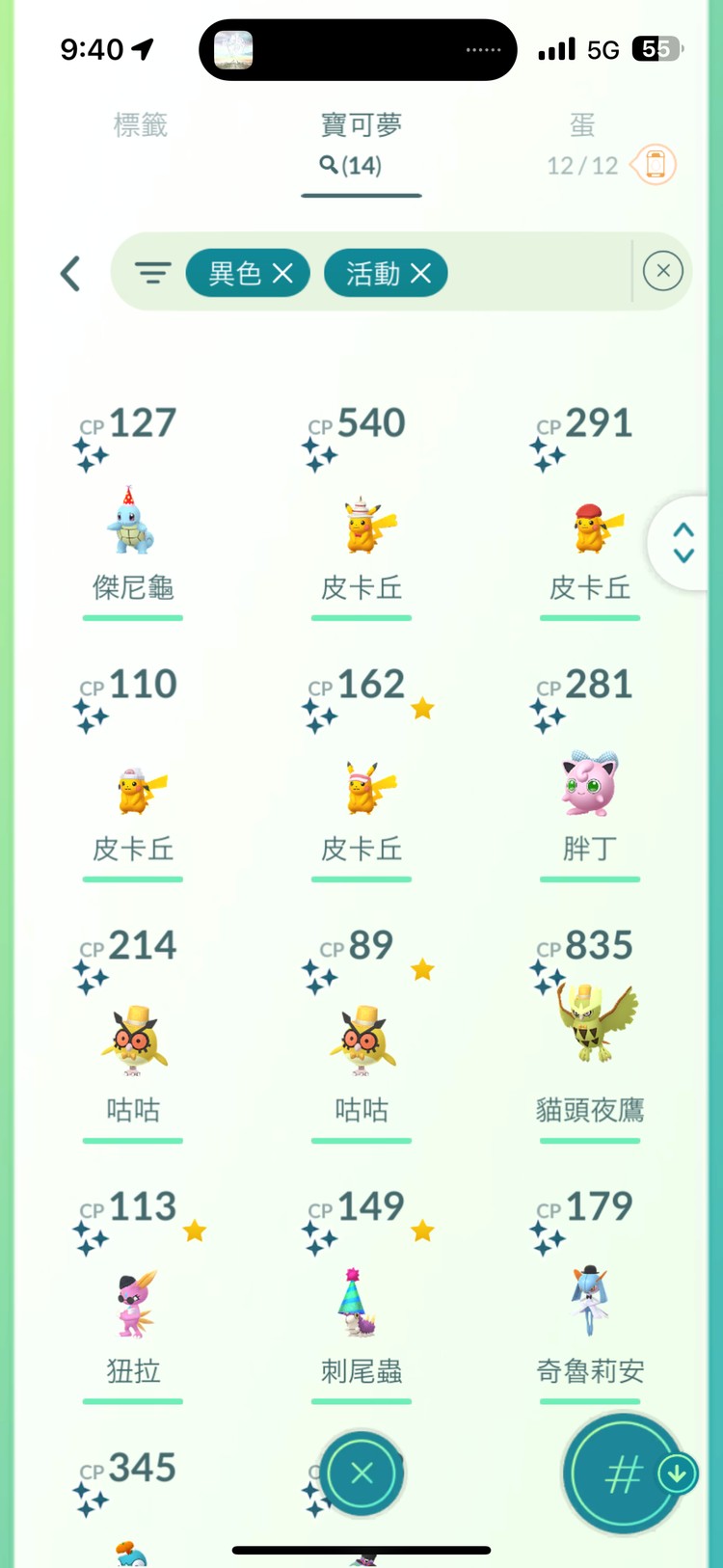Tap the back arrow beside the search bar
Image resolution: width=723 pixels, height=1568 pixels.
(69, 273)
